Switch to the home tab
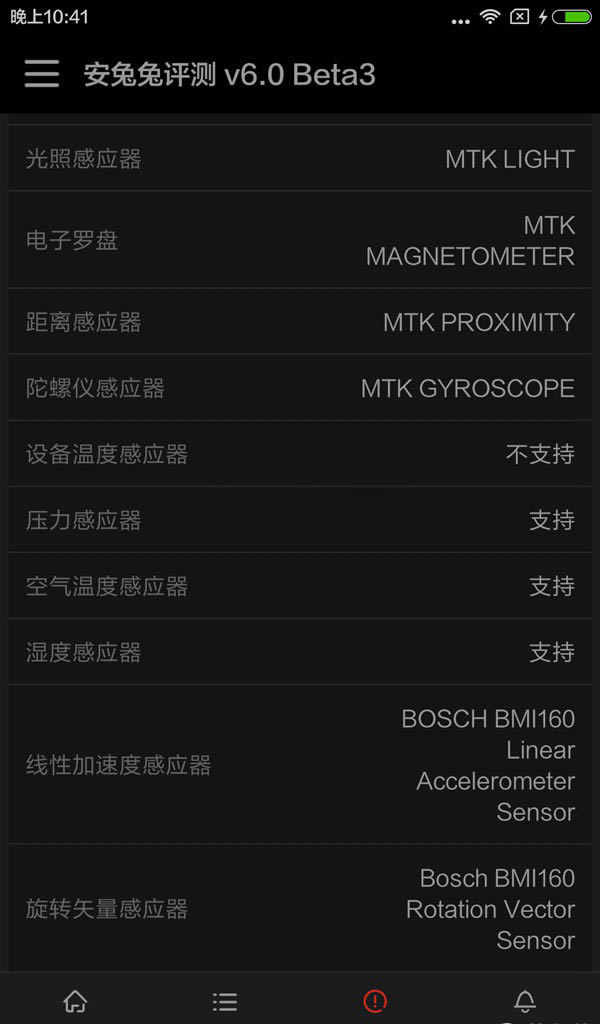This screenshot has width=600, height=1024. tap(75, 1001)
